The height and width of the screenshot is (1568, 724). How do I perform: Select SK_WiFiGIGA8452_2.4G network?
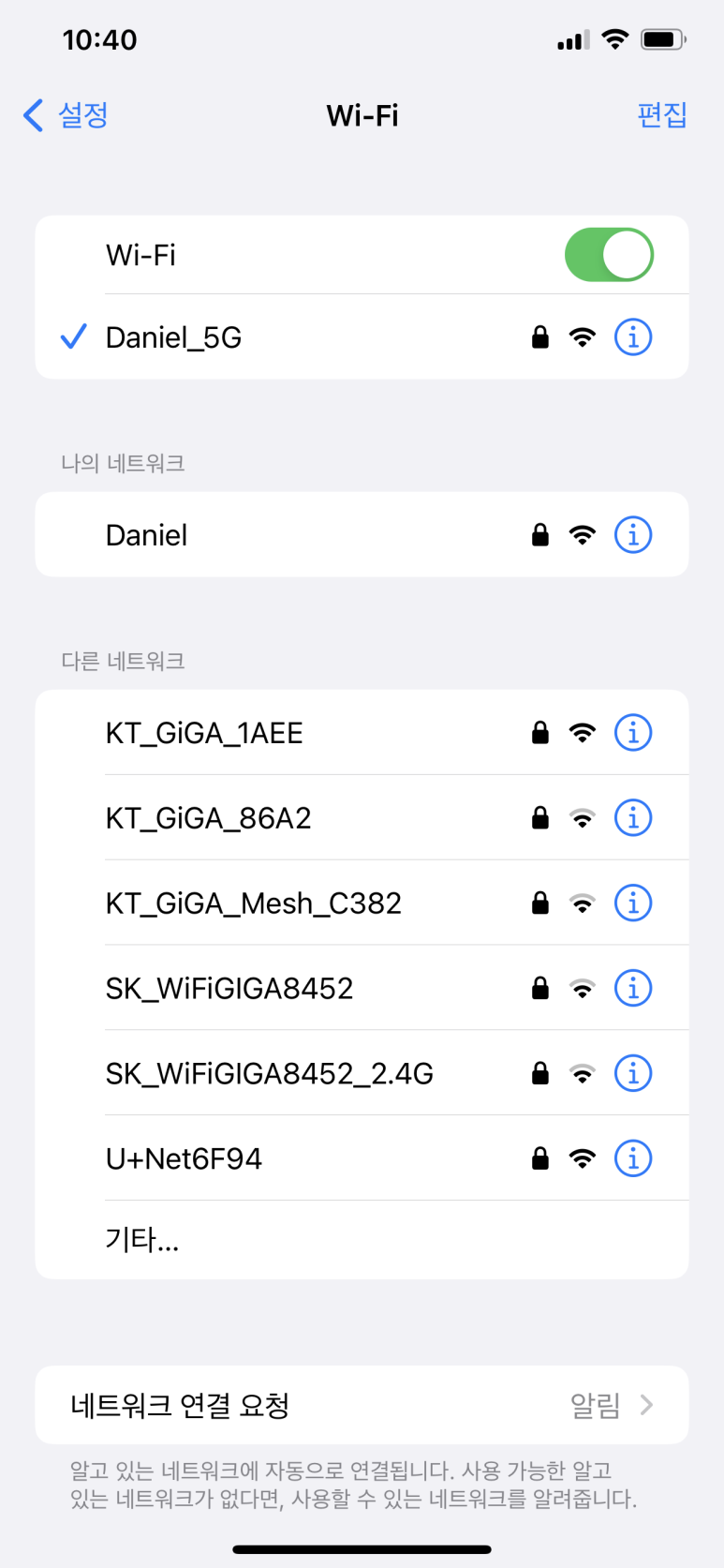pyautogui.click(x=362, y=1073)
